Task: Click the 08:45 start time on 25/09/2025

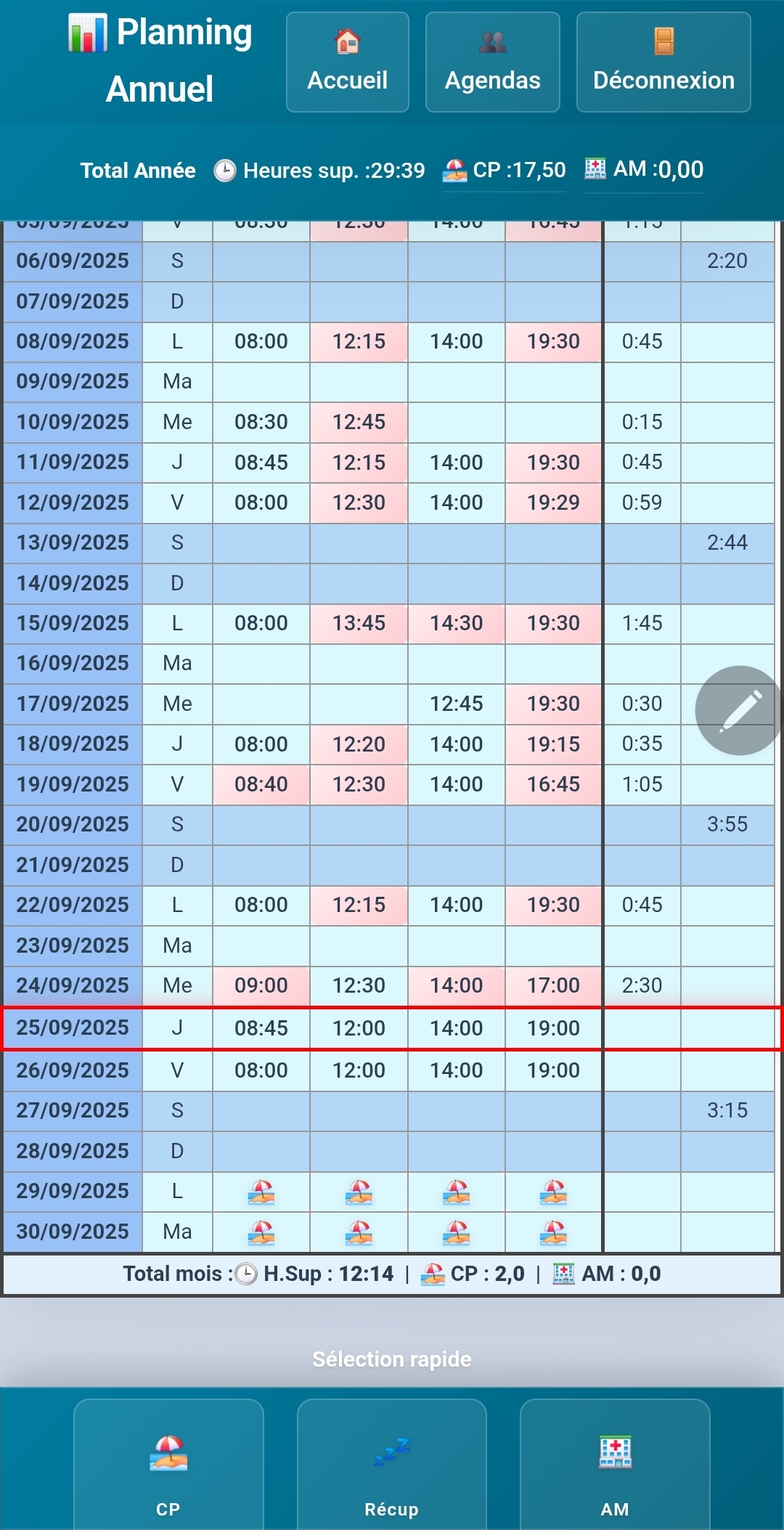Action: tap(261, 1027)
